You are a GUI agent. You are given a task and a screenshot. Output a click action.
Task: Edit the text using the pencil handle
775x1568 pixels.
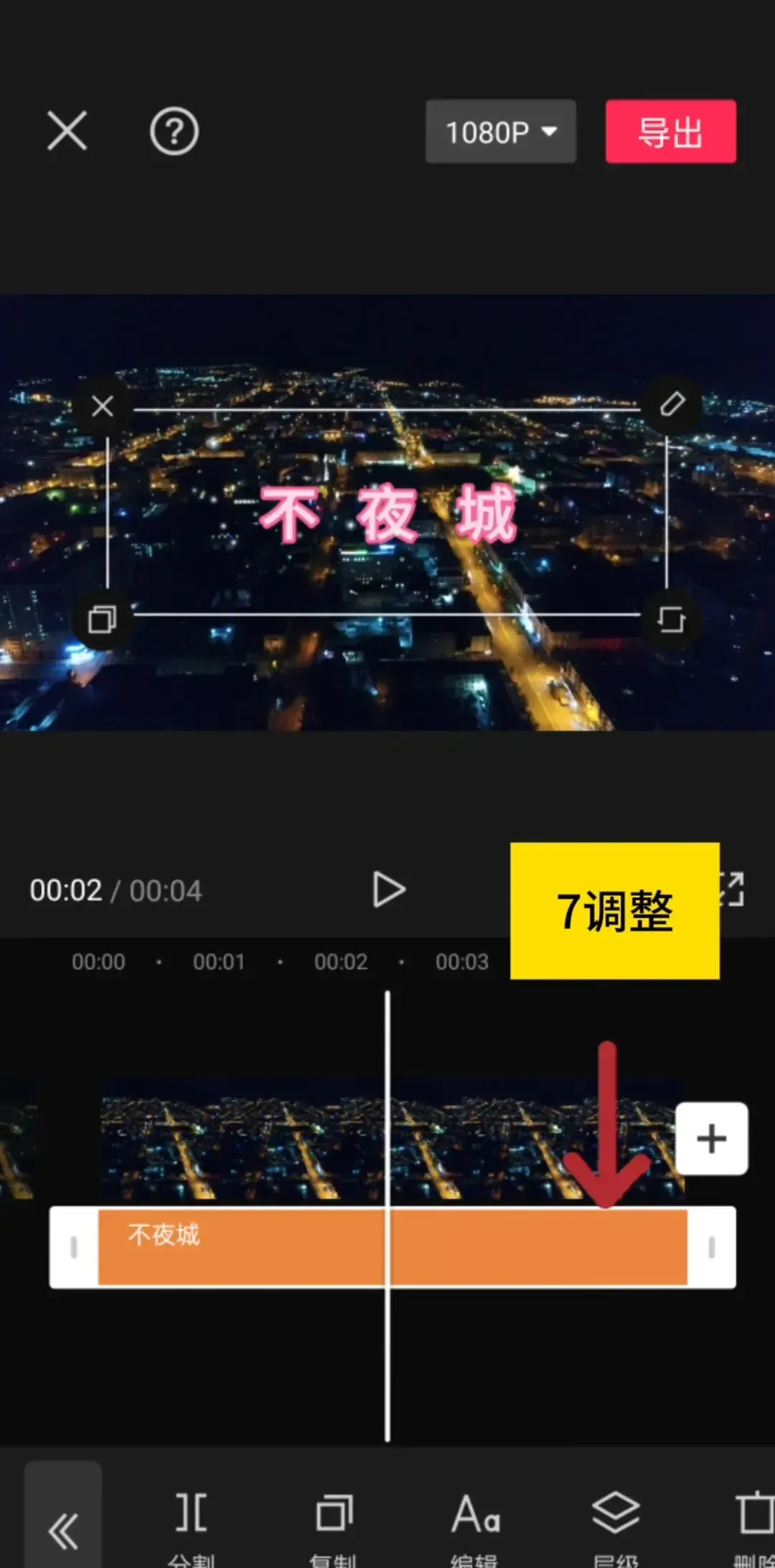click(672, 404)
